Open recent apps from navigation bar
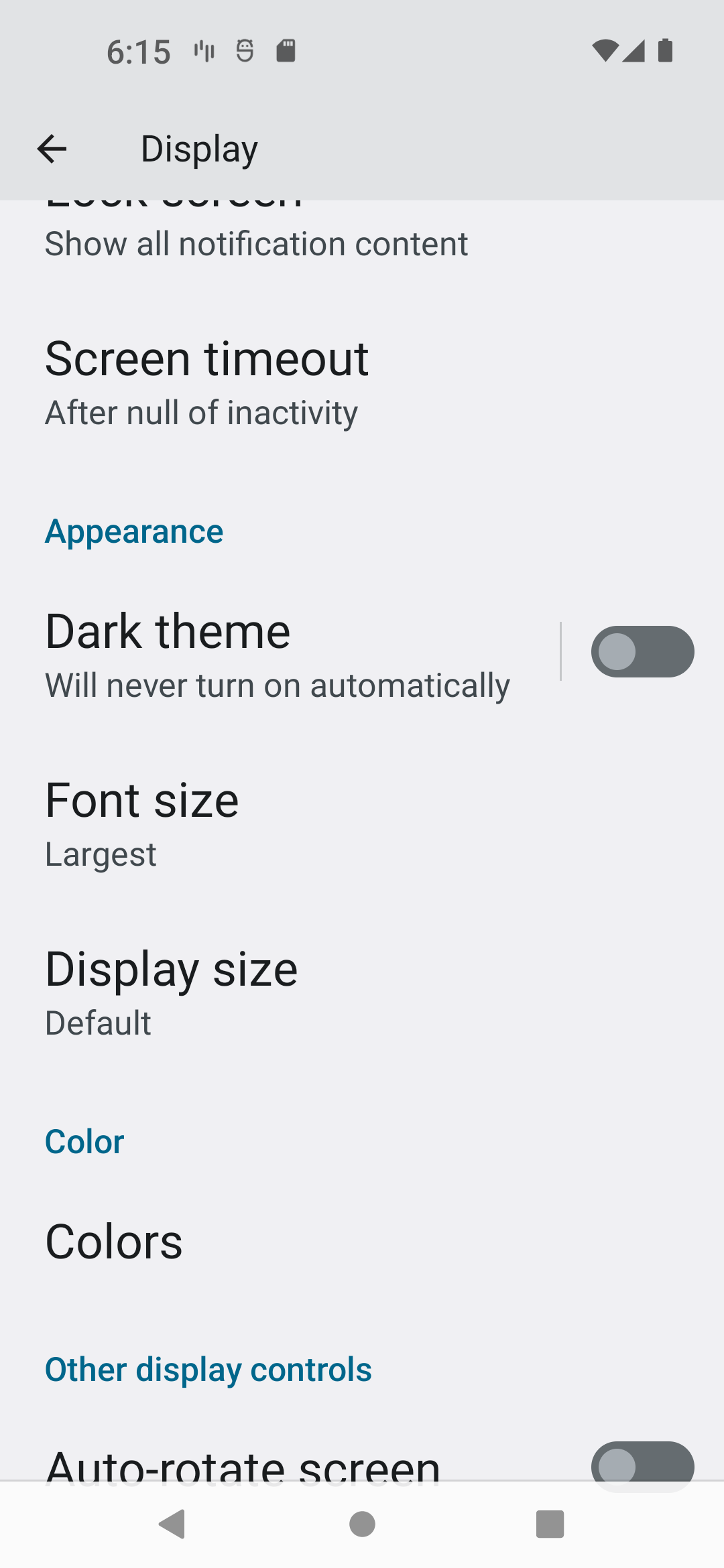Screen dimensions: 724x1568 click(x=550, y=1524)
